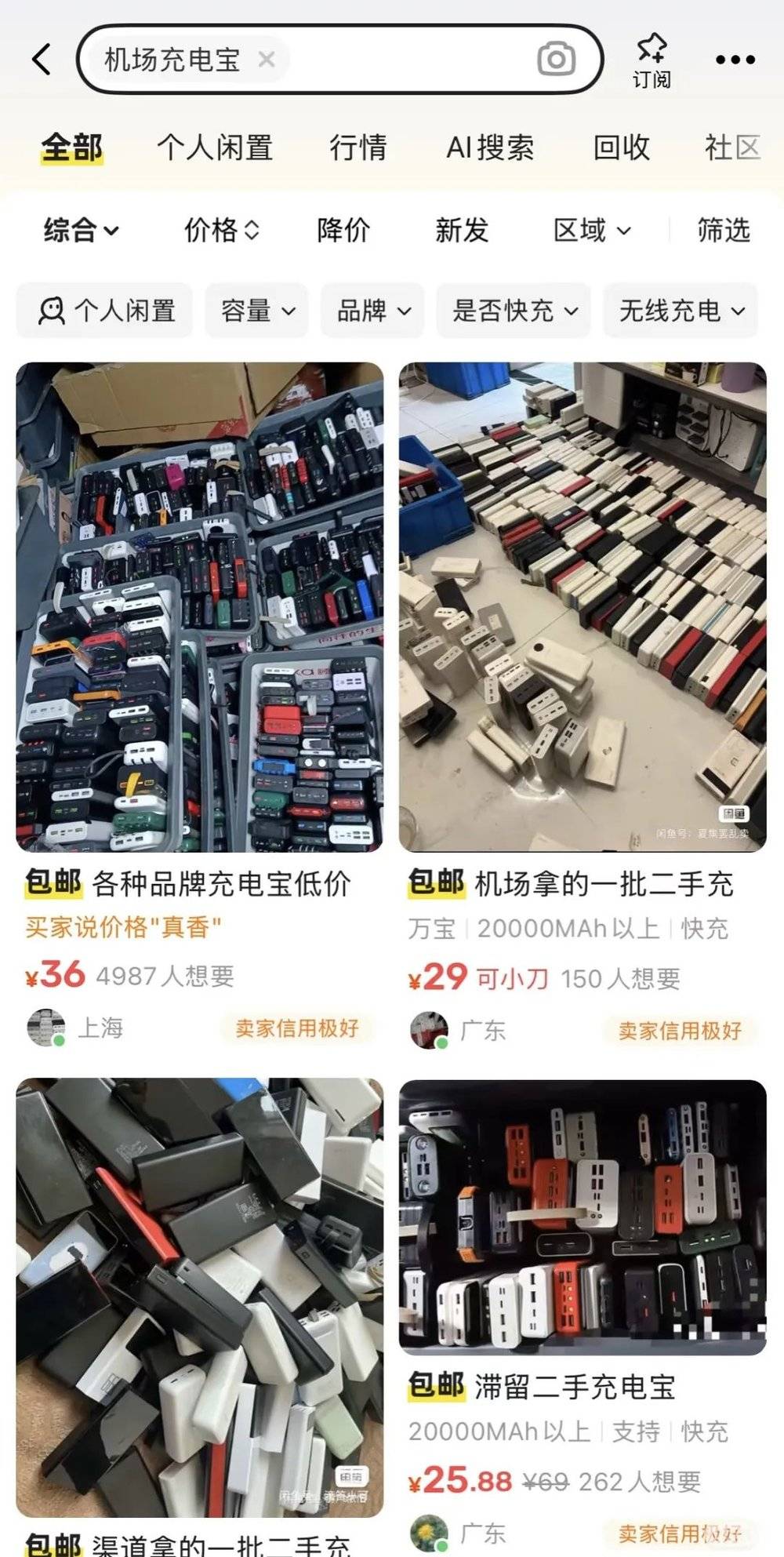The image size is (784, 1557).
Task: Switch to the 行情 tab
Action: click(x=358, y=147)
